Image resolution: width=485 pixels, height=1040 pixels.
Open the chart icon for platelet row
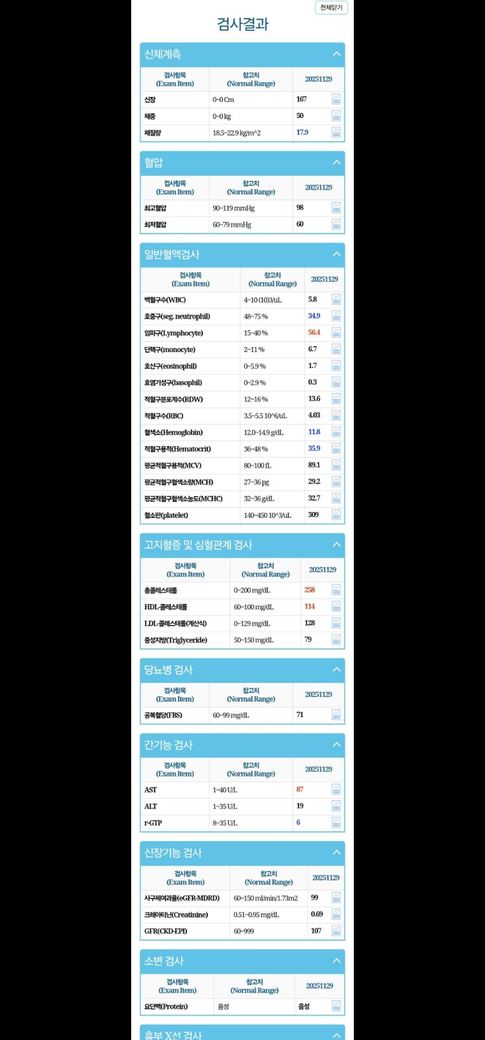pyautogui.click(x=336, y=515)
